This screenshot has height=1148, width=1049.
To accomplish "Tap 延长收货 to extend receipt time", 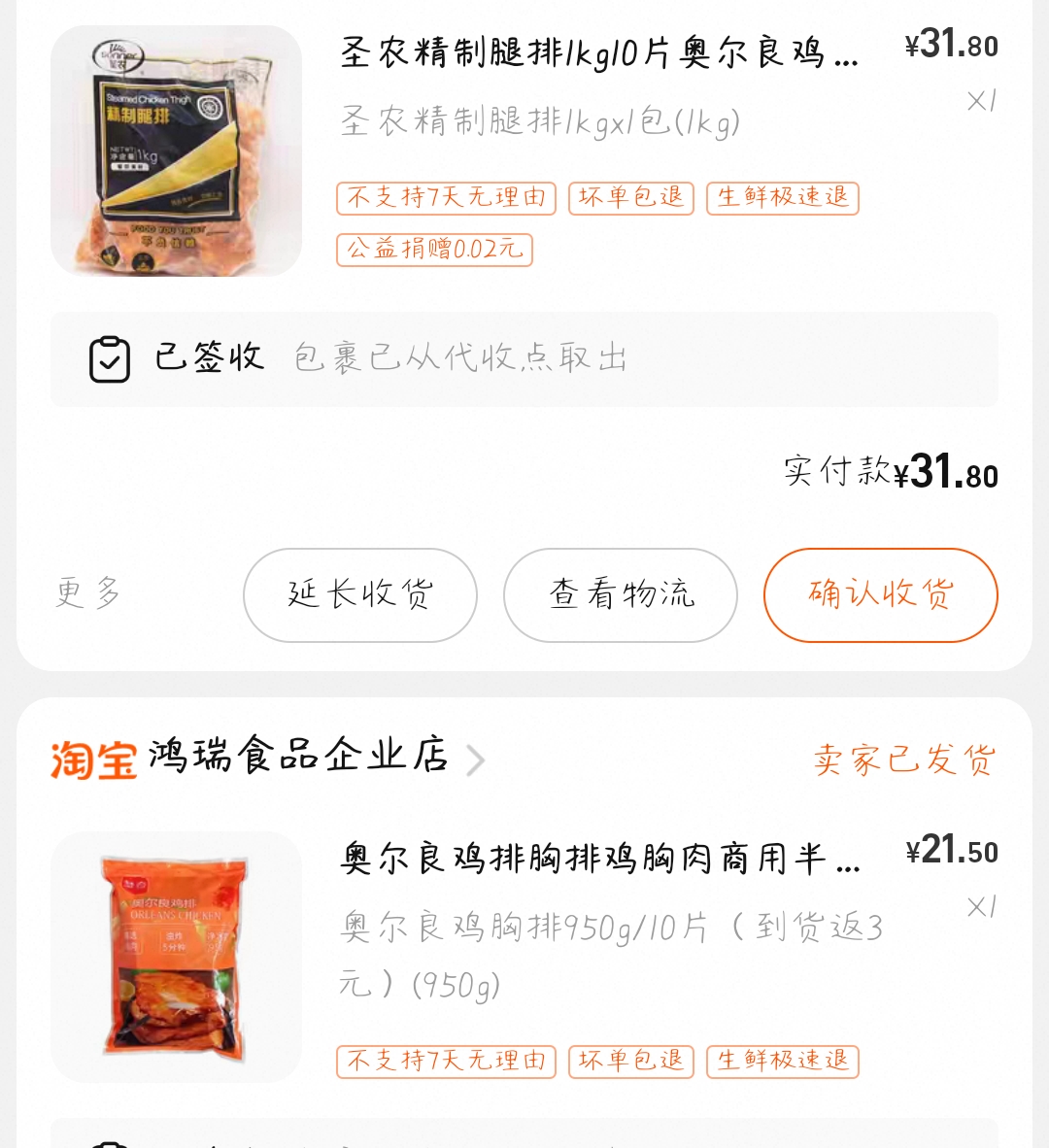I will tap(360, 594).
